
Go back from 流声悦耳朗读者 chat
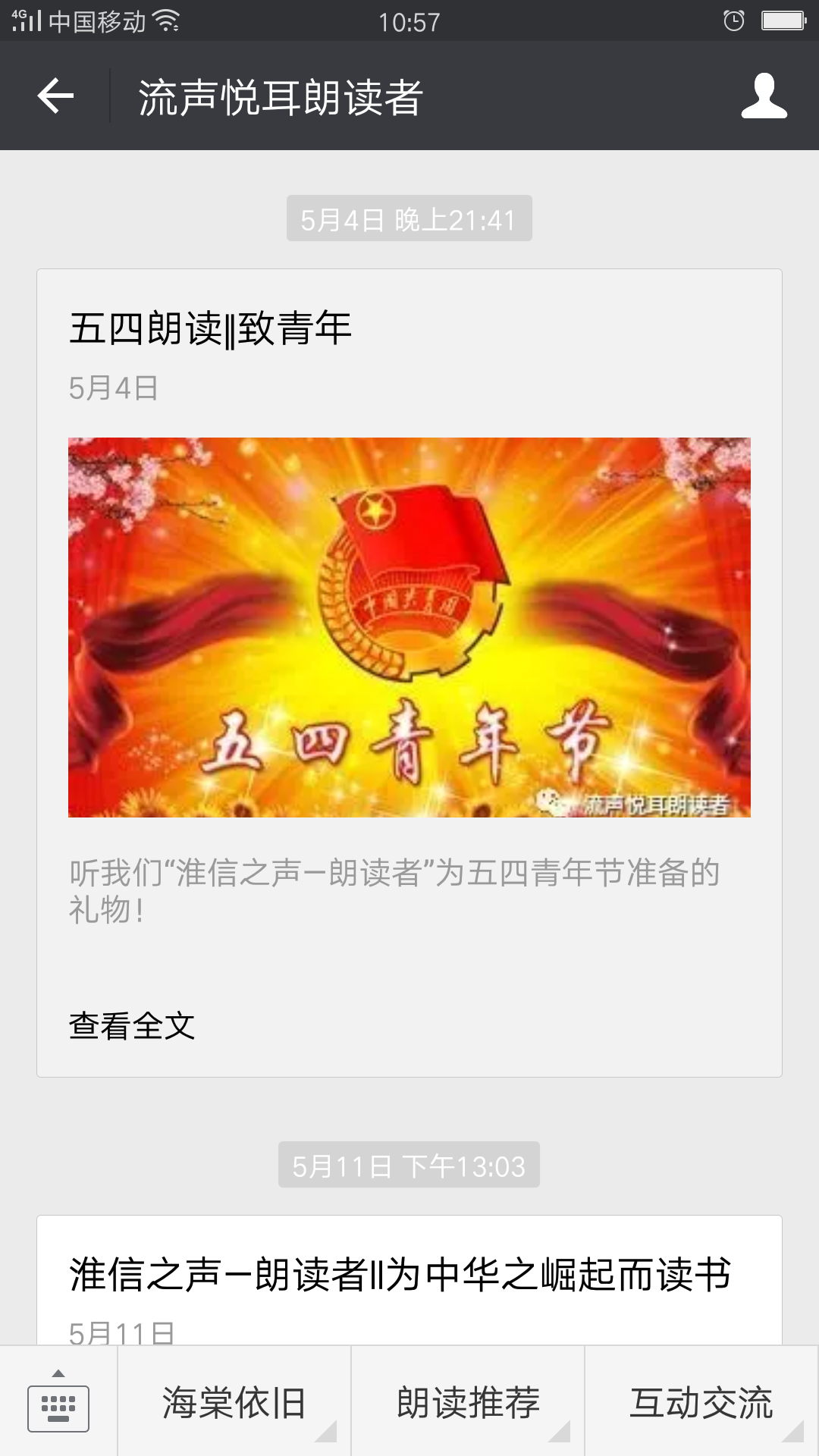(55, 96)
